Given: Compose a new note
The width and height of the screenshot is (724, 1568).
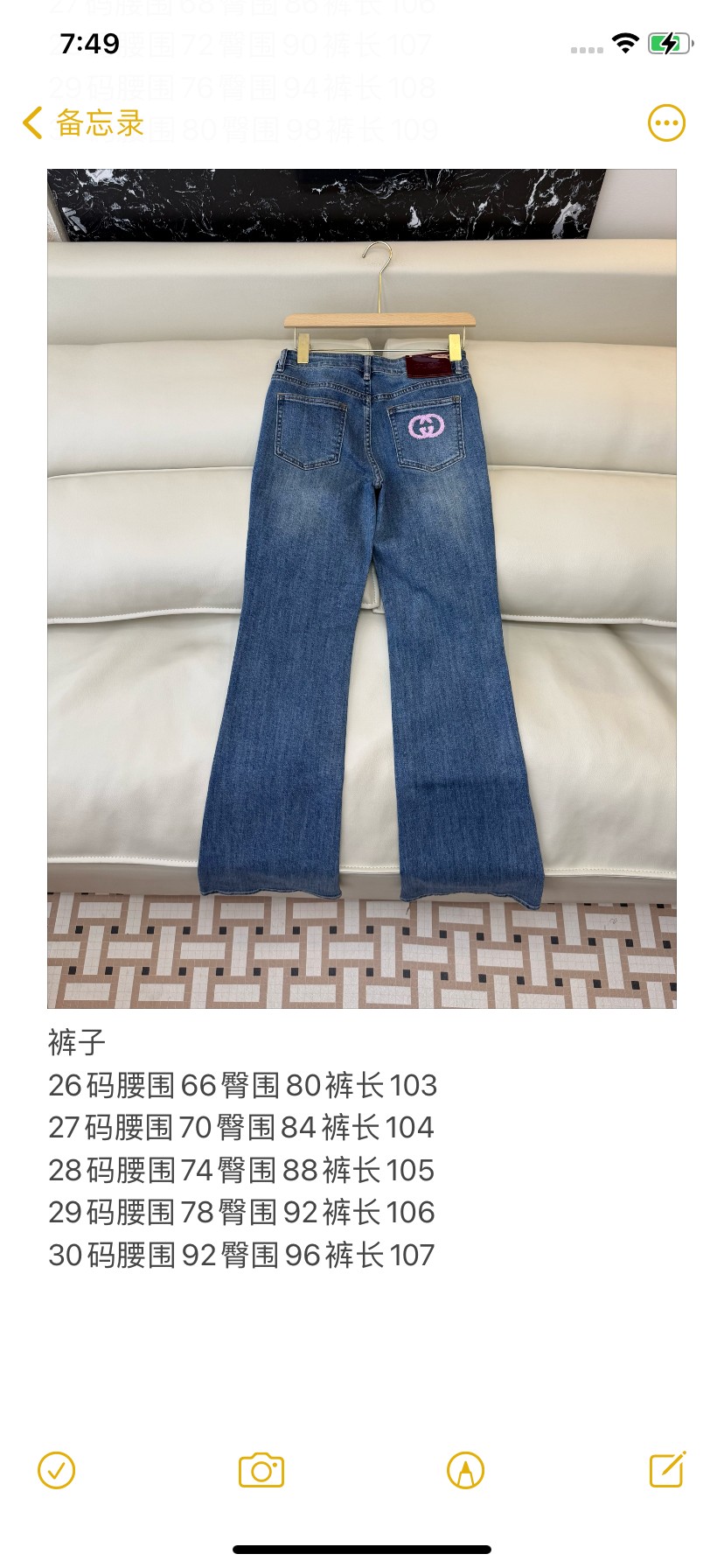Looking at the screenshot, I should [x=668, y=1470].
